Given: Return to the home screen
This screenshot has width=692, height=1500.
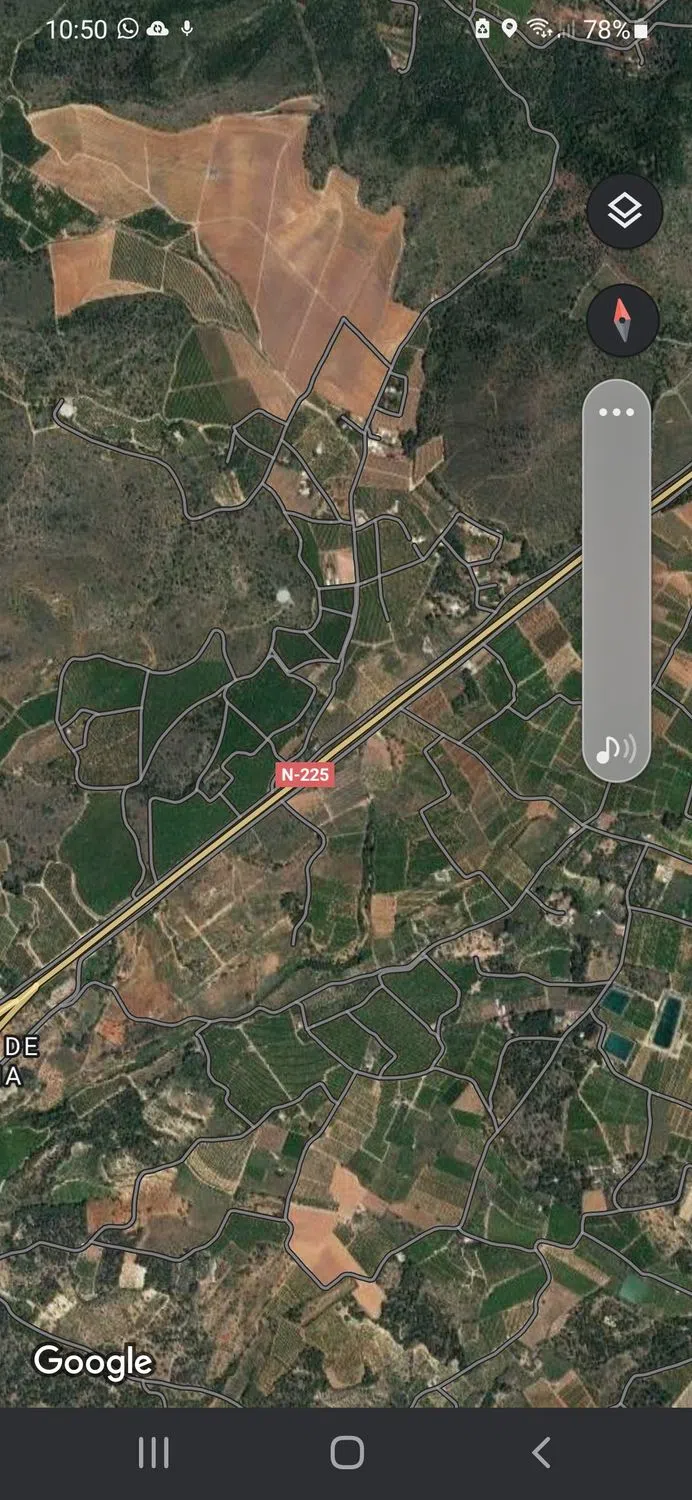Looking at the screenshot, I should (x=346, y=1452).
